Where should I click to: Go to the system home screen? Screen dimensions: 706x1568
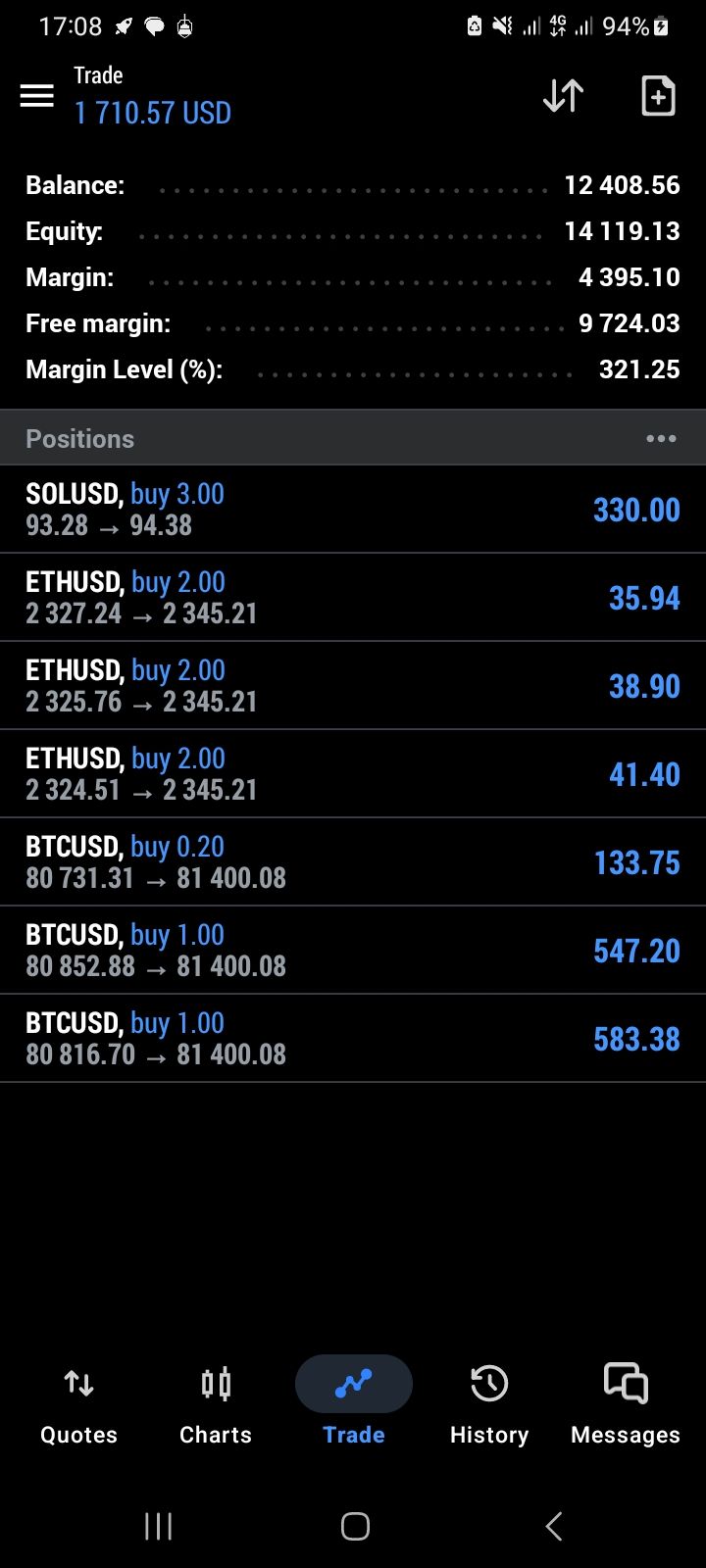click(x=355, y=1526)
